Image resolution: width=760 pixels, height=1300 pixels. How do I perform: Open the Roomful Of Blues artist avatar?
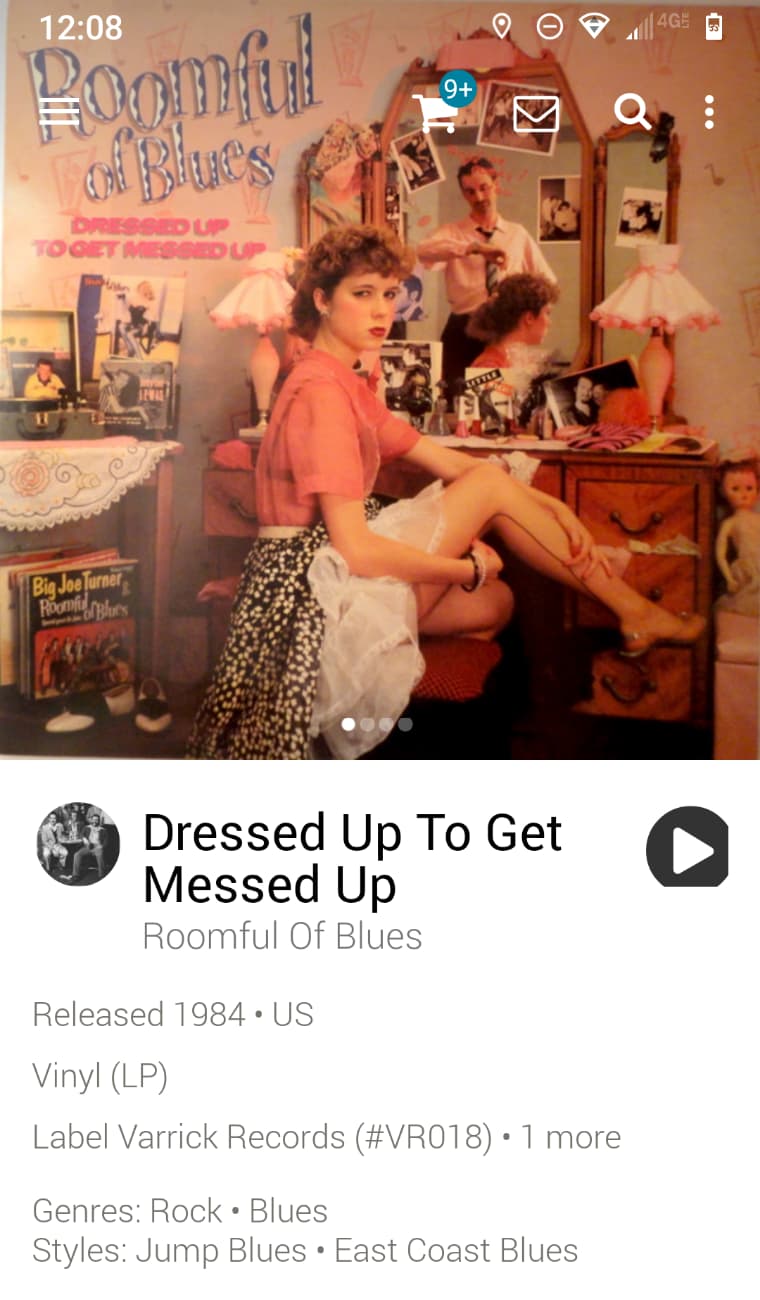click(x=78, y=844)
